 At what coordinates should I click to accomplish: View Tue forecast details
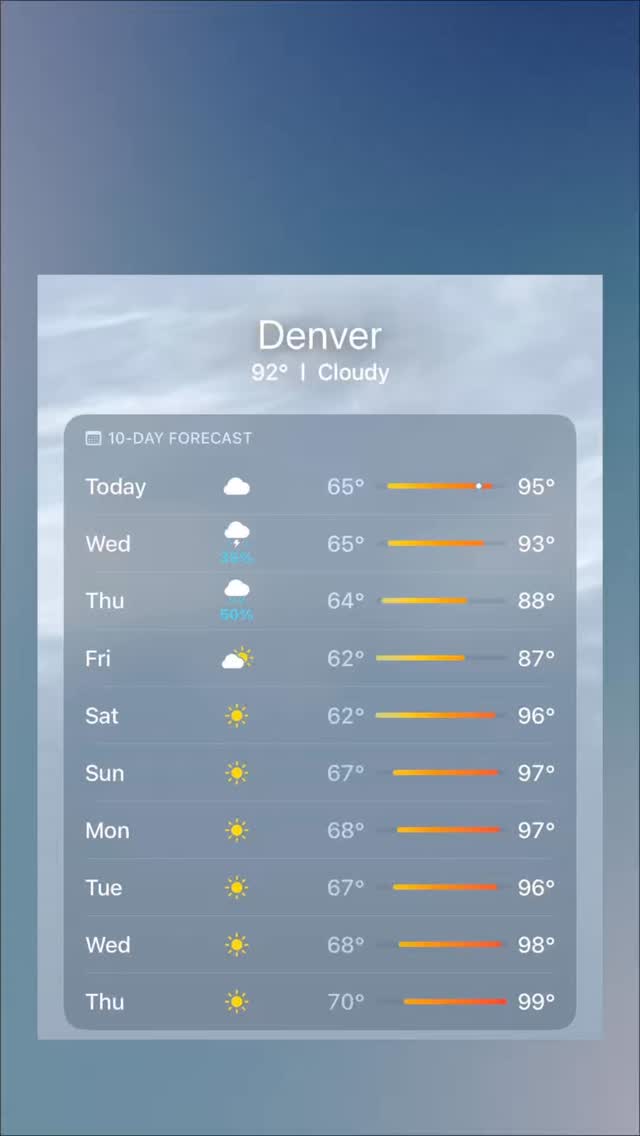coord(320,887)
